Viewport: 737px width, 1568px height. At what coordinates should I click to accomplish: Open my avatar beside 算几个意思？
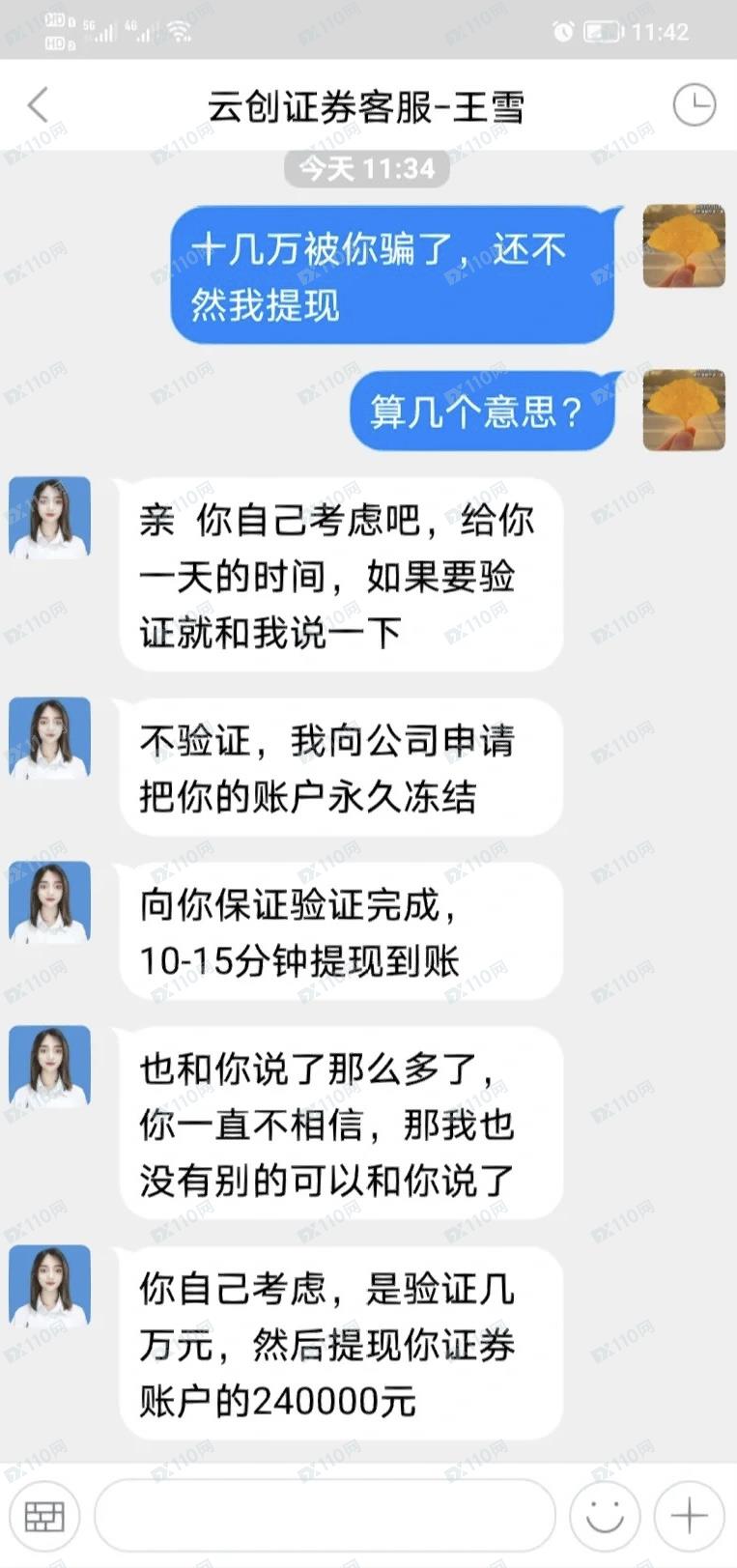[x=684, y=410]
